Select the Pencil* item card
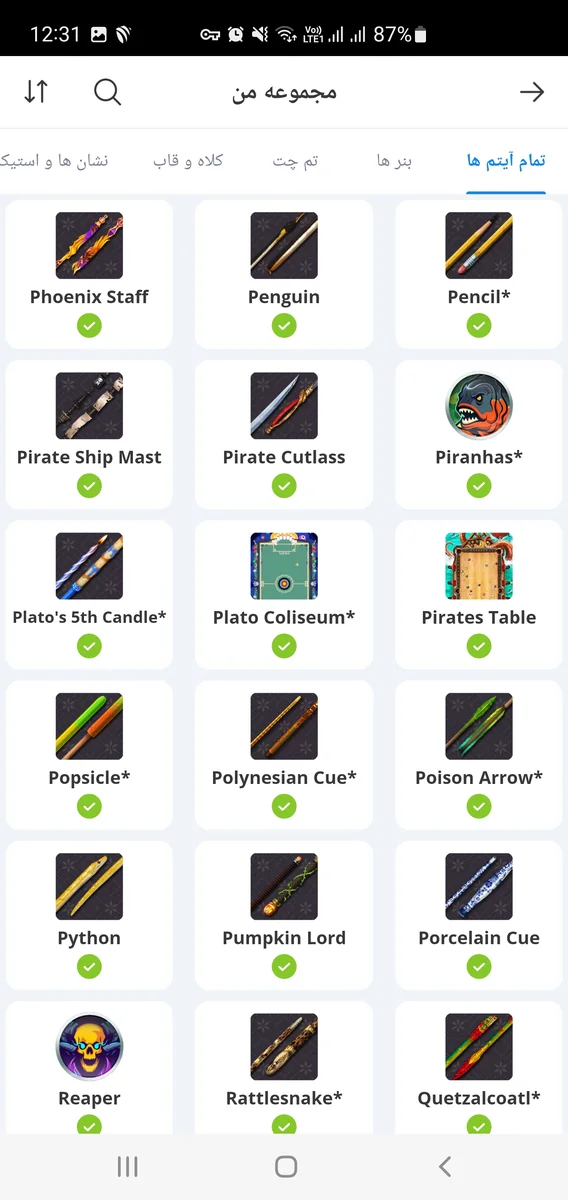The image size is (568, 1200). 479,274
